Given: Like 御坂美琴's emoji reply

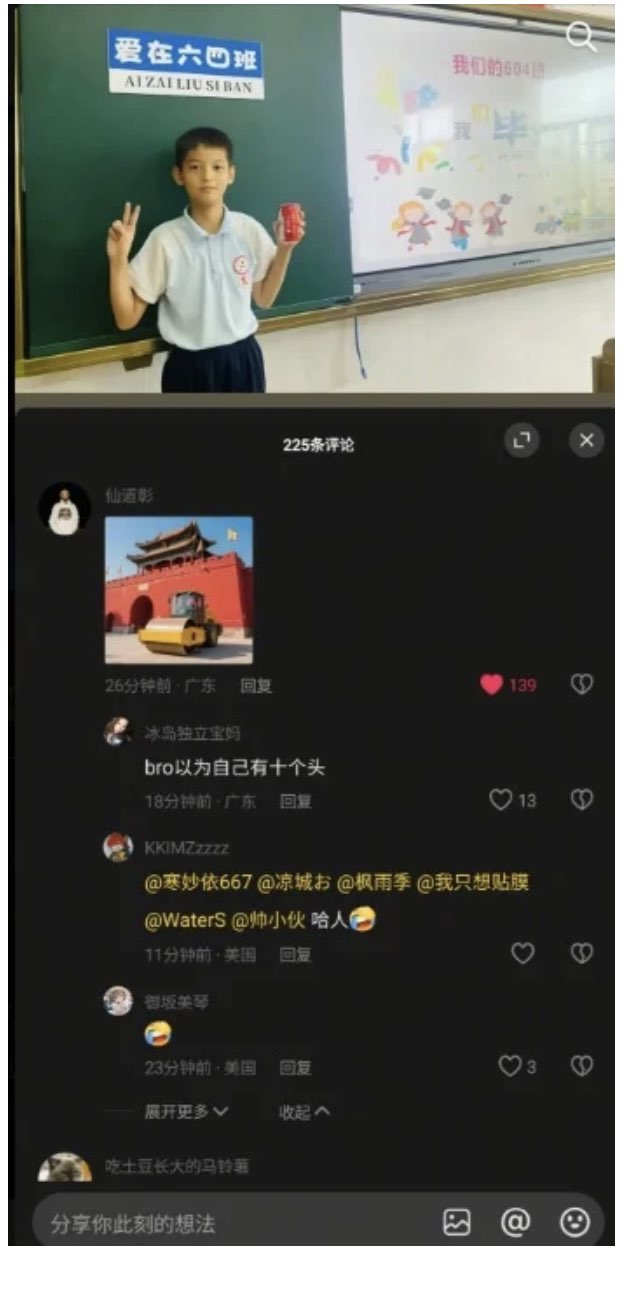Looking at the screenshot, I should pos(509,1067).
